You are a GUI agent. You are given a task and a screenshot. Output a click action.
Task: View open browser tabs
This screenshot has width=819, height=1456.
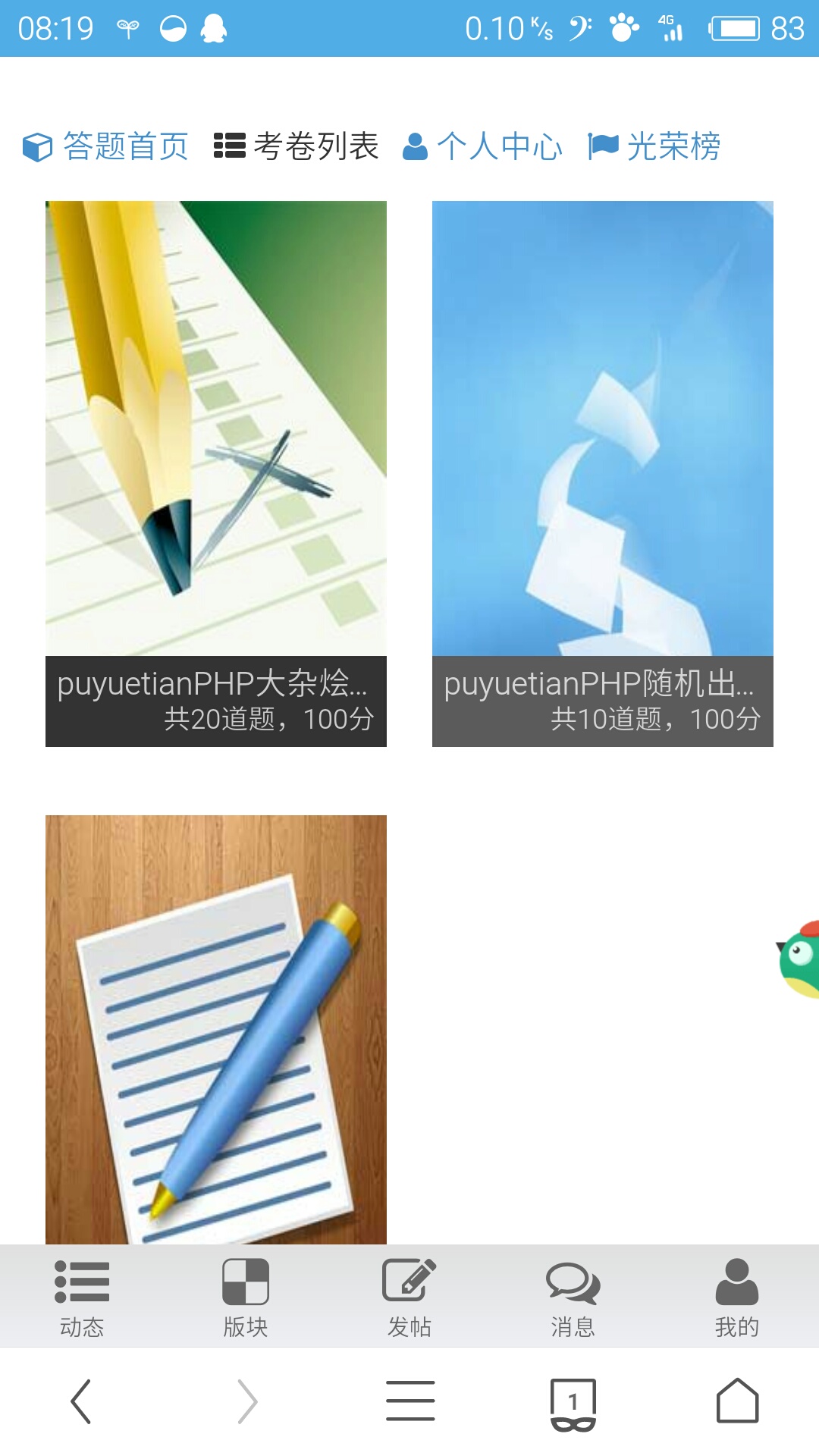point(573,1403)
